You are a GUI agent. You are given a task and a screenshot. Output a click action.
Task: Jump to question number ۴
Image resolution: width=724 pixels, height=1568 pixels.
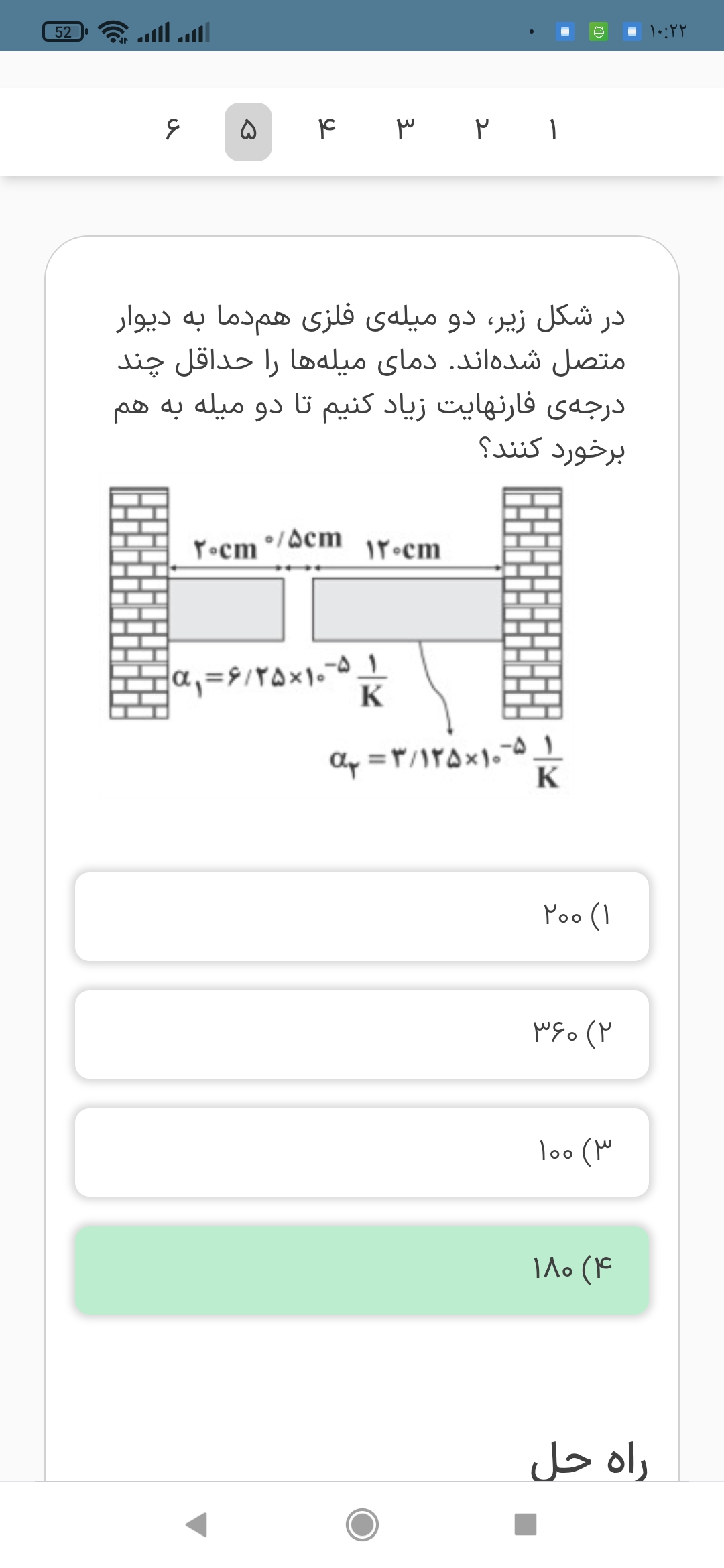tap(326, 131)
